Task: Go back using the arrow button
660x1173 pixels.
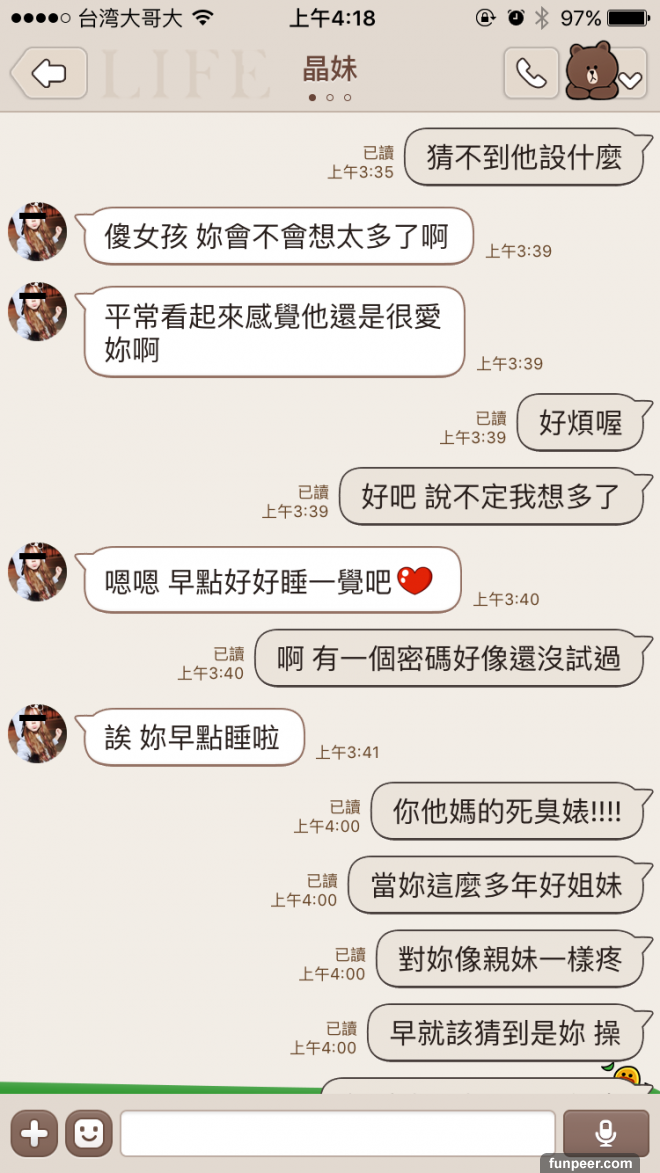Action: pyautogui.click(x=46, y=73)
